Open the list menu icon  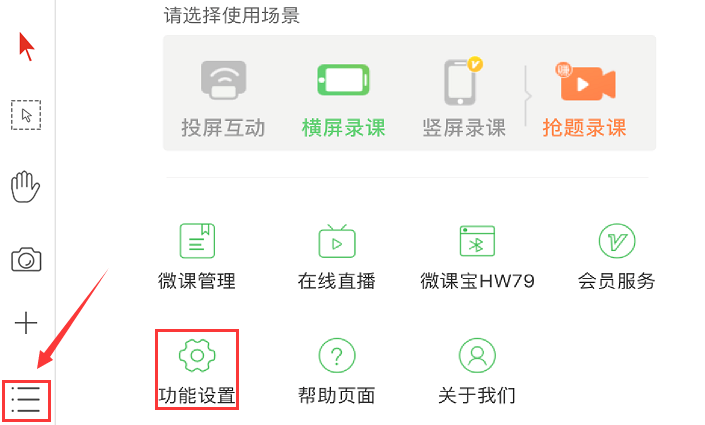[x=26, y=399]
